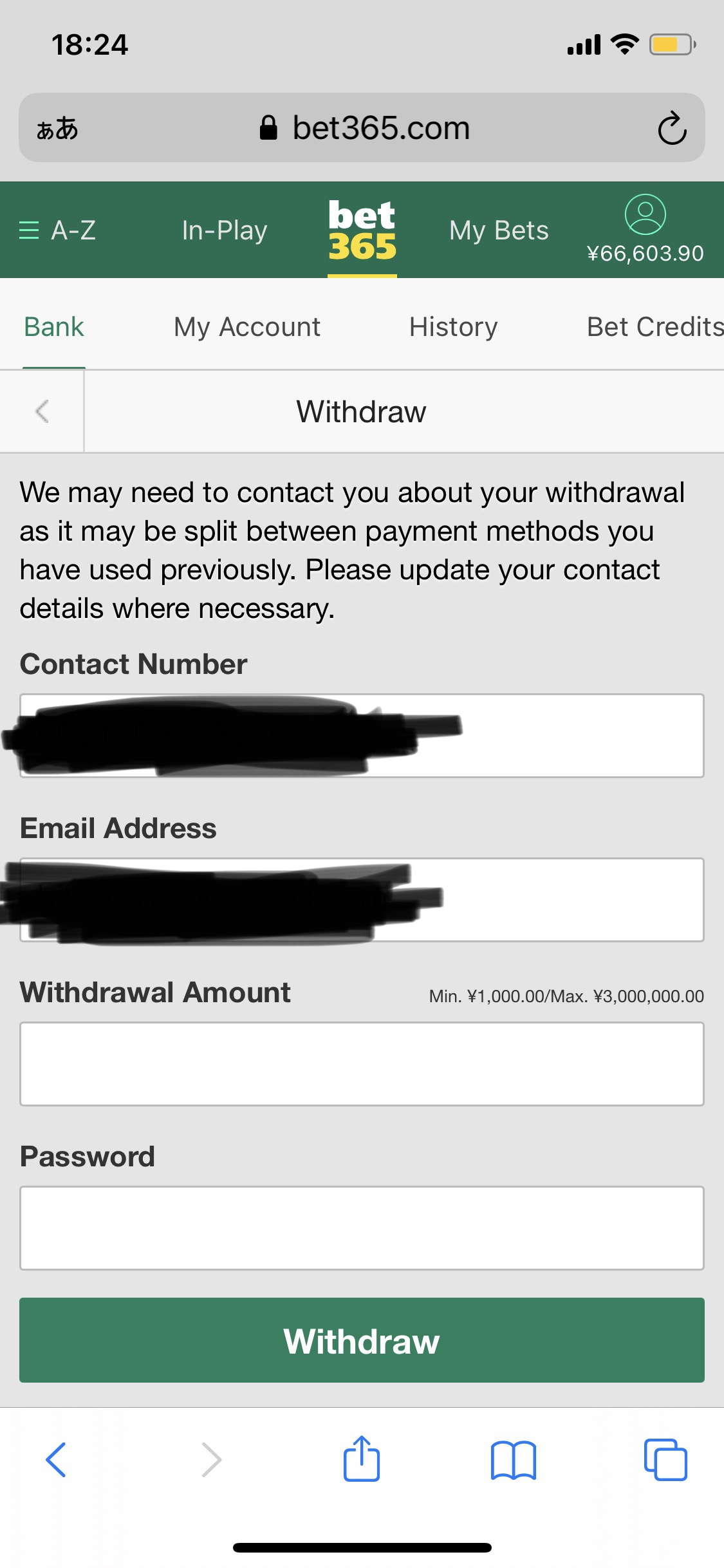Switch to the History tab
The height and width of the screenshot is (1568, 724).
pos(453,327)
